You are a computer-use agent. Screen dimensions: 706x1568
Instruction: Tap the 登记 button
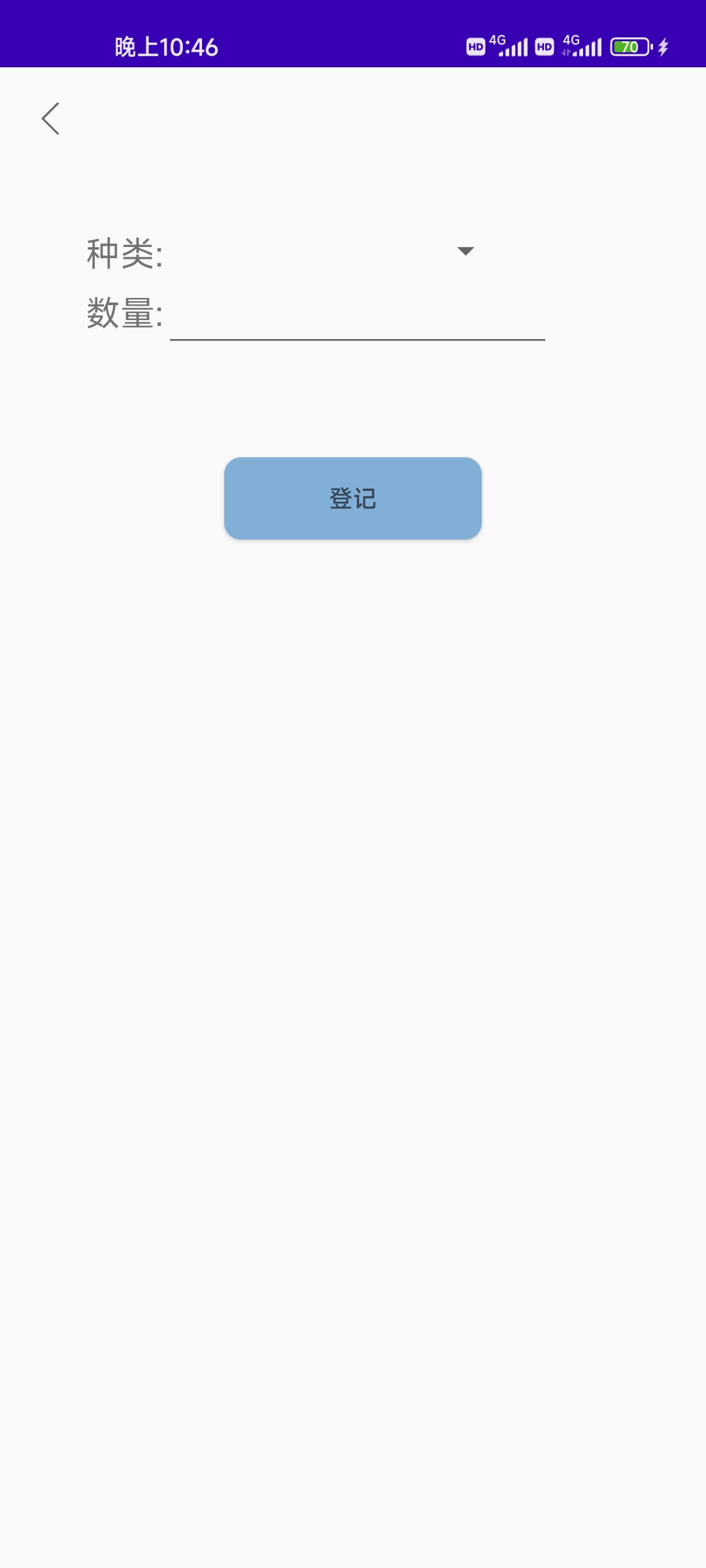coord(353,498)
